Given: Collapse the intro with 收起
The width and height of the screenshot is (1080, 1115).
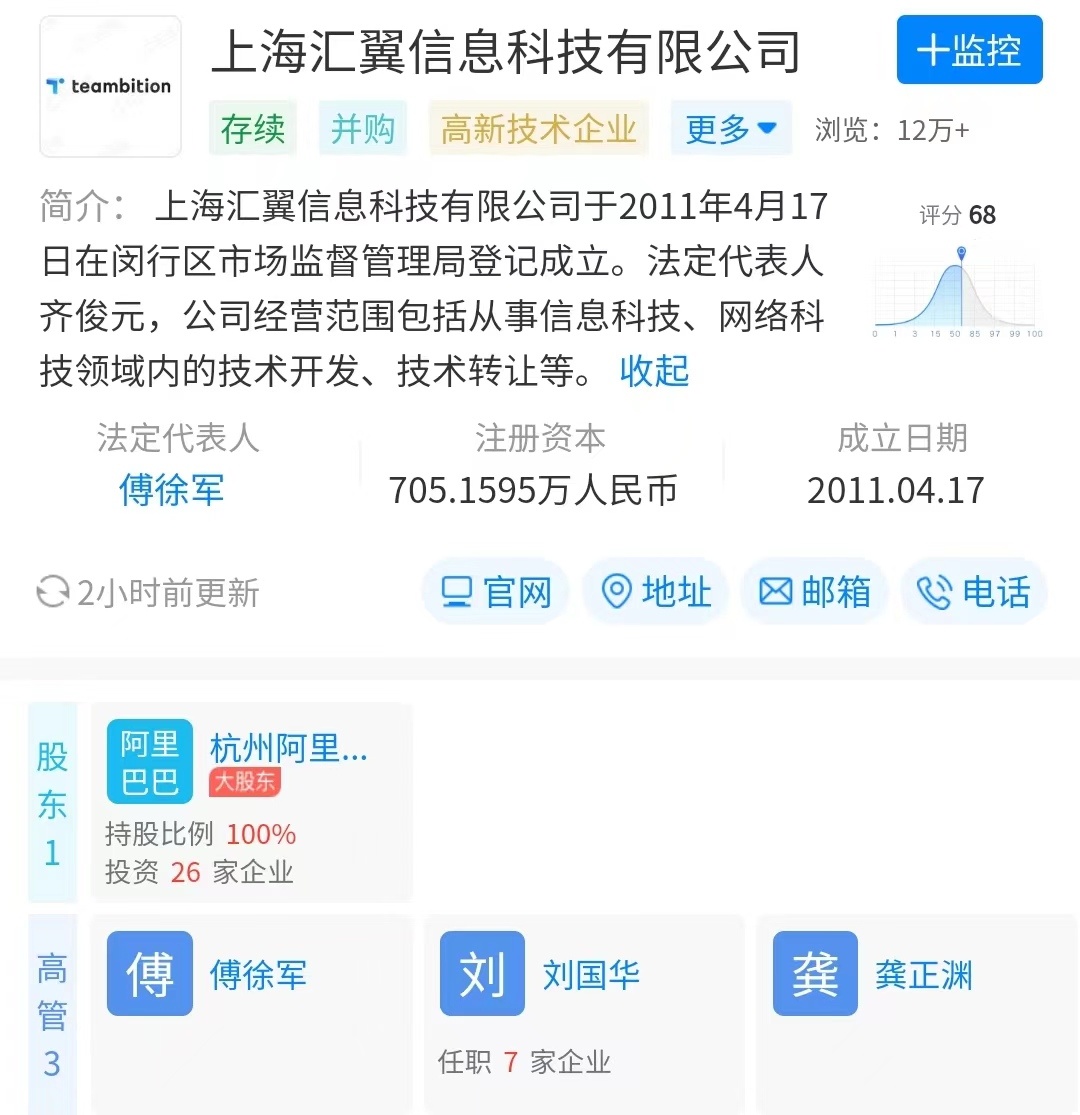Looking at the screenshot, I should coord(654,371).
